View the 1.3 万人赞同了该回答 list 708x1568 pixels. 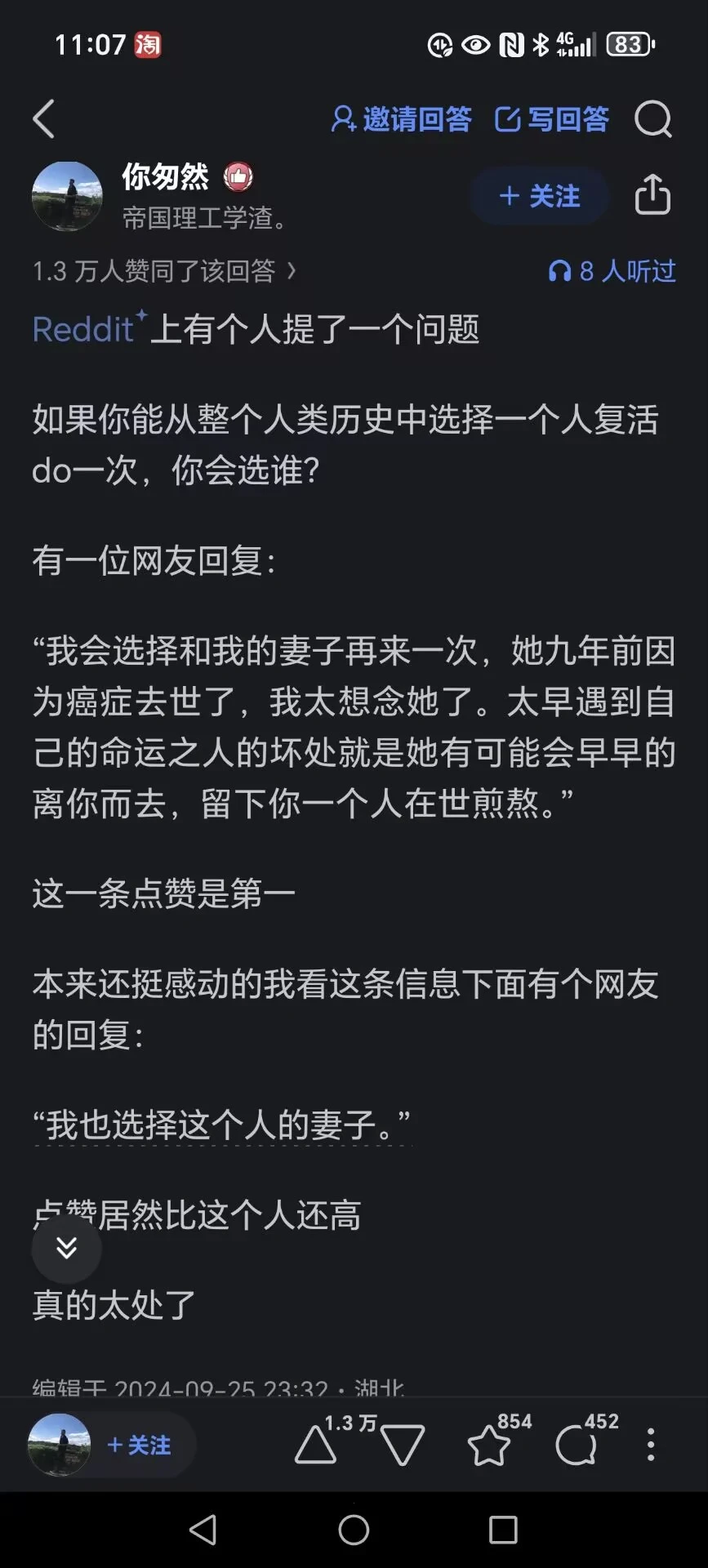(x=163, y=271)
